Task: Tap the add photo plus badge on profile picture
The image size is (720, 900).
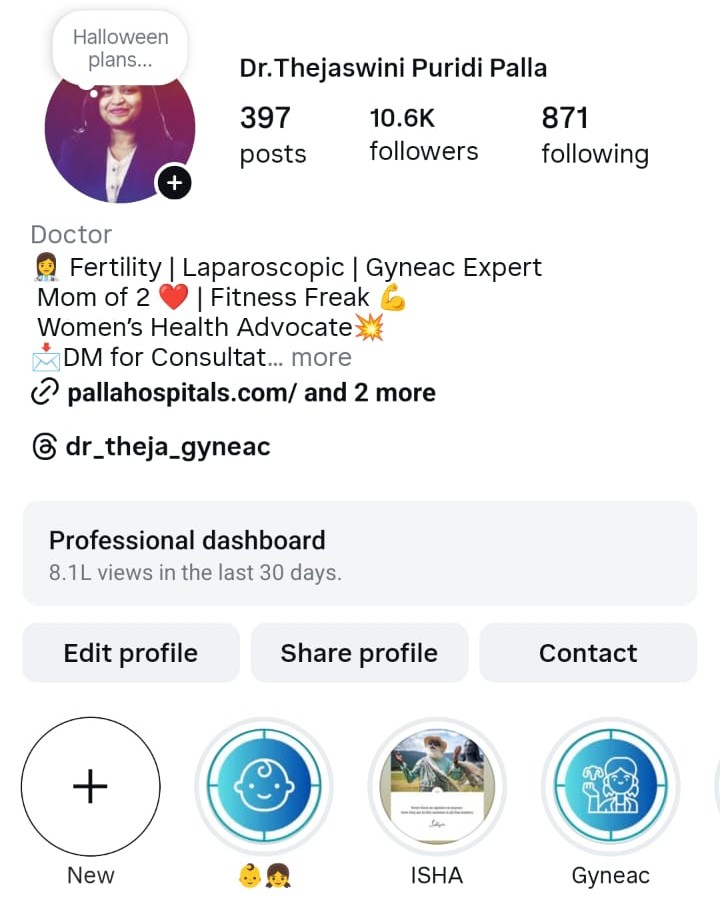Action: tap(174, 183)
